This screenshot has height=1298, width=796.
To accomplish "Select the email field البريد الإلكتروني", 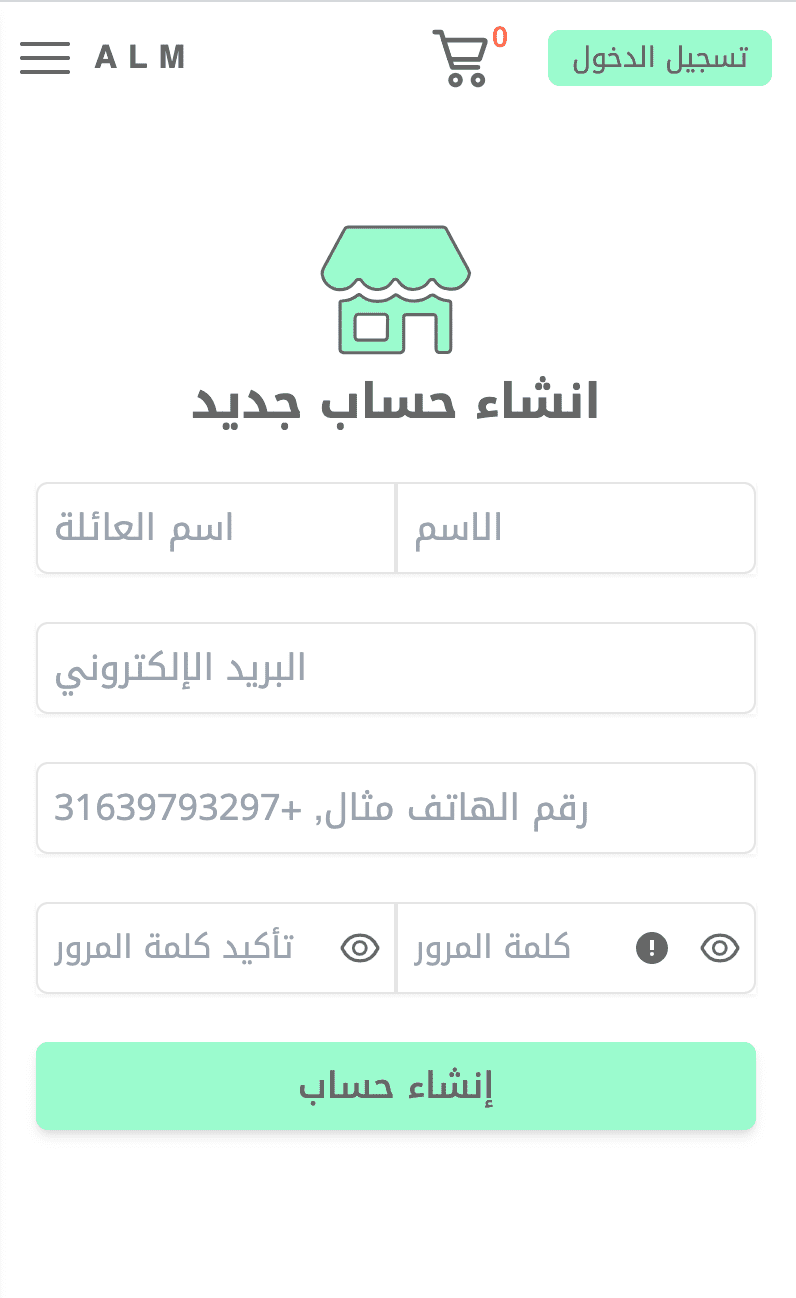I will (x=396, y=668).
